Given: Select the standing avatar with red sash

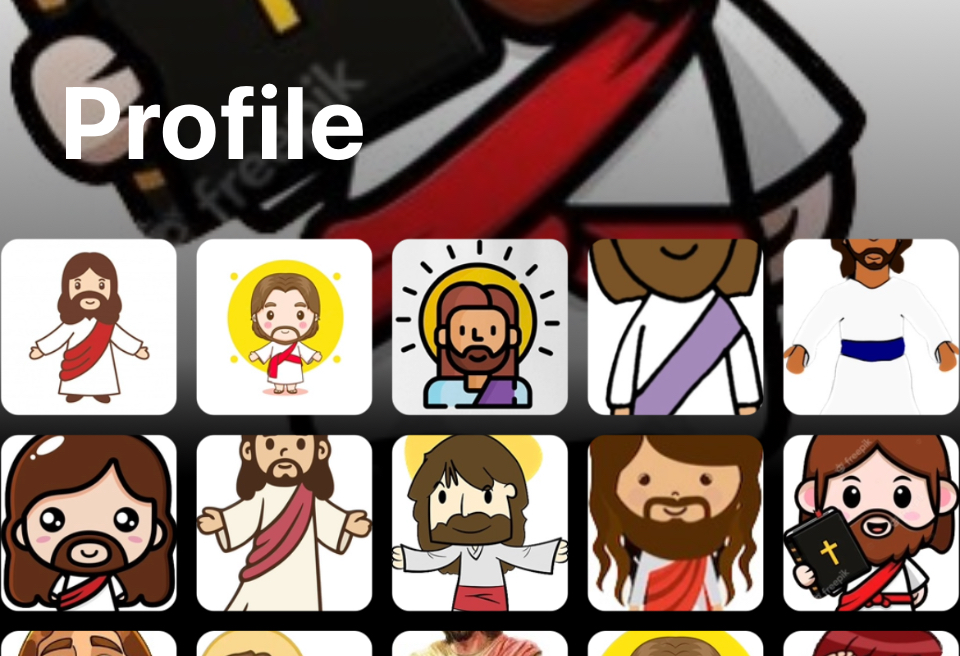Looking at the screenshot, I should pos(88,327).
